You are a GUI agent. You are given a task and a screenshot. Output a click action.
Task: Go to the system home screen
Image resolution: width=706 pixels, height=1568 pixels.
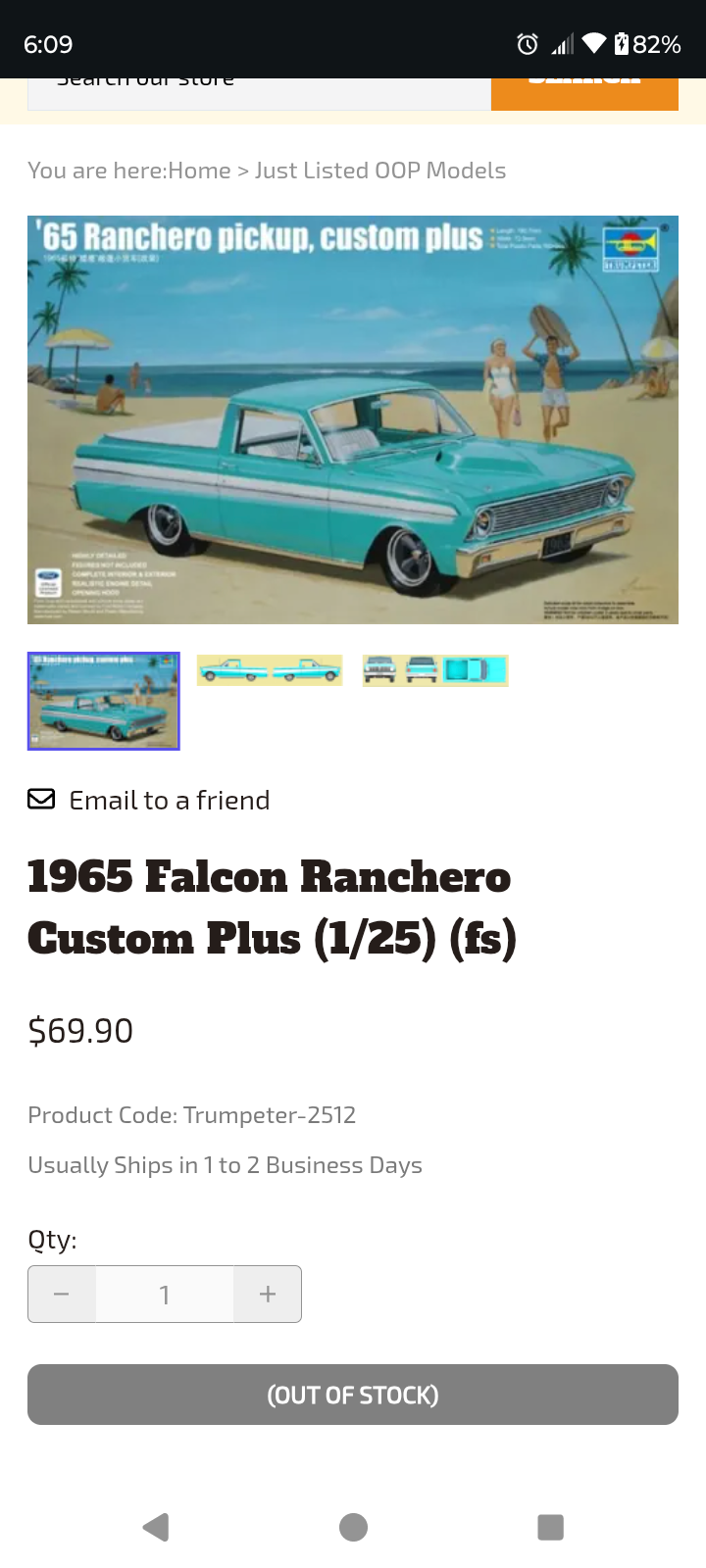click(x=353, y=1527)
